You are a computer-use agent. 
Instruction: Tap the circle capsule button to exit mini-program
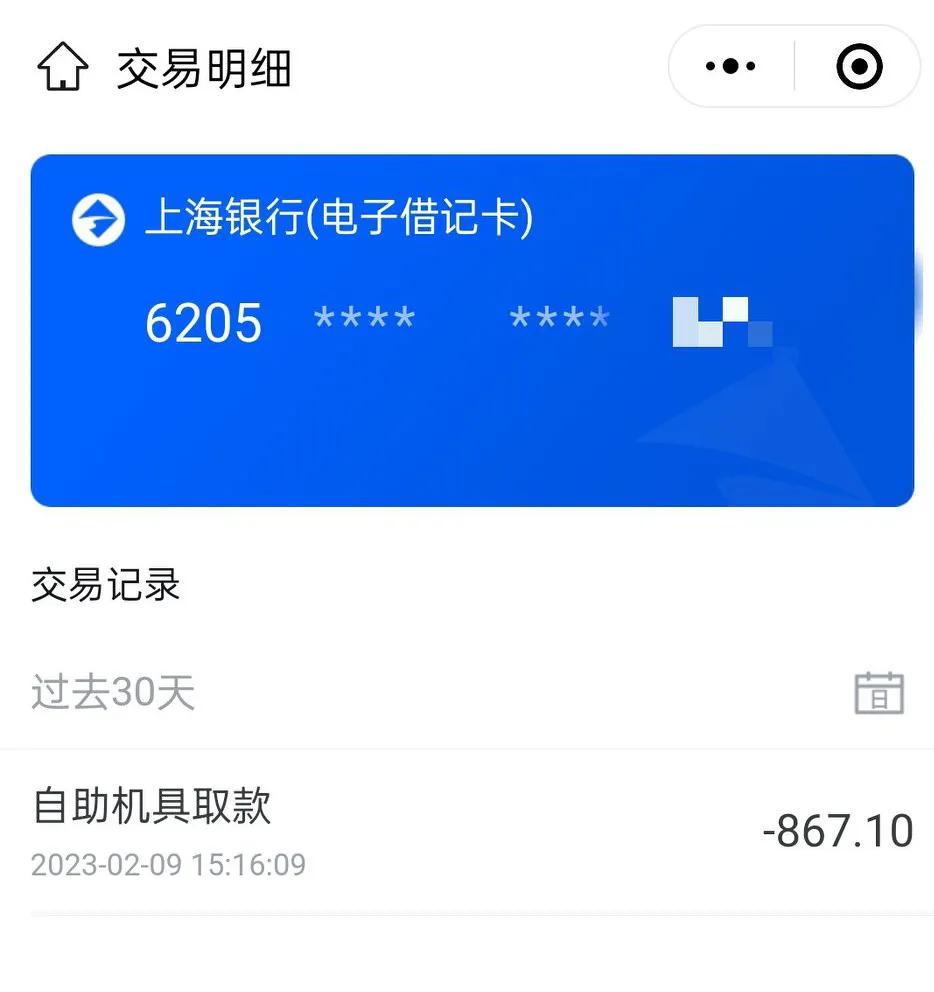[x=858, y=66]
